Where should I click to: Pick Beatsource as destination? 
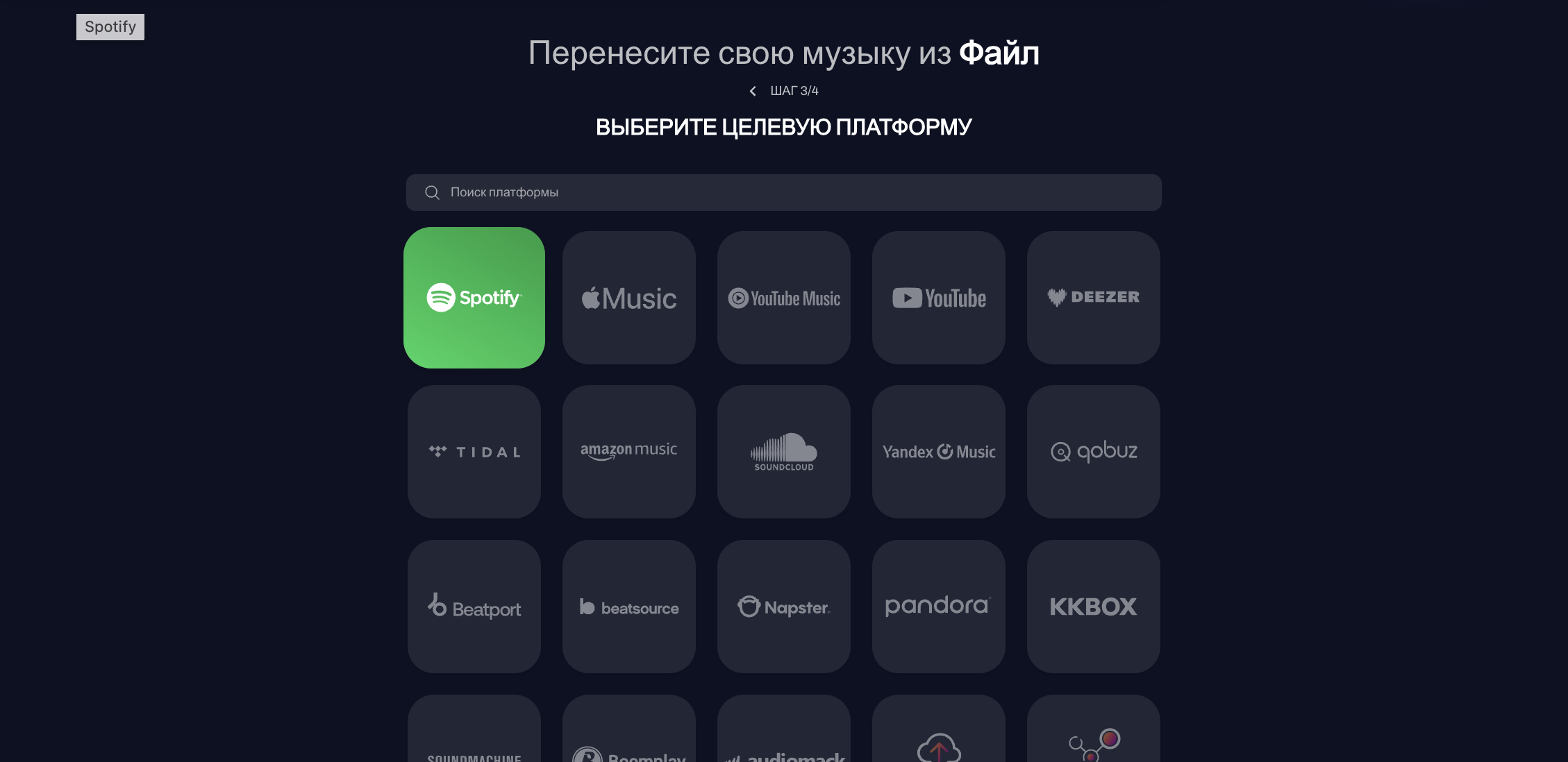629,607
